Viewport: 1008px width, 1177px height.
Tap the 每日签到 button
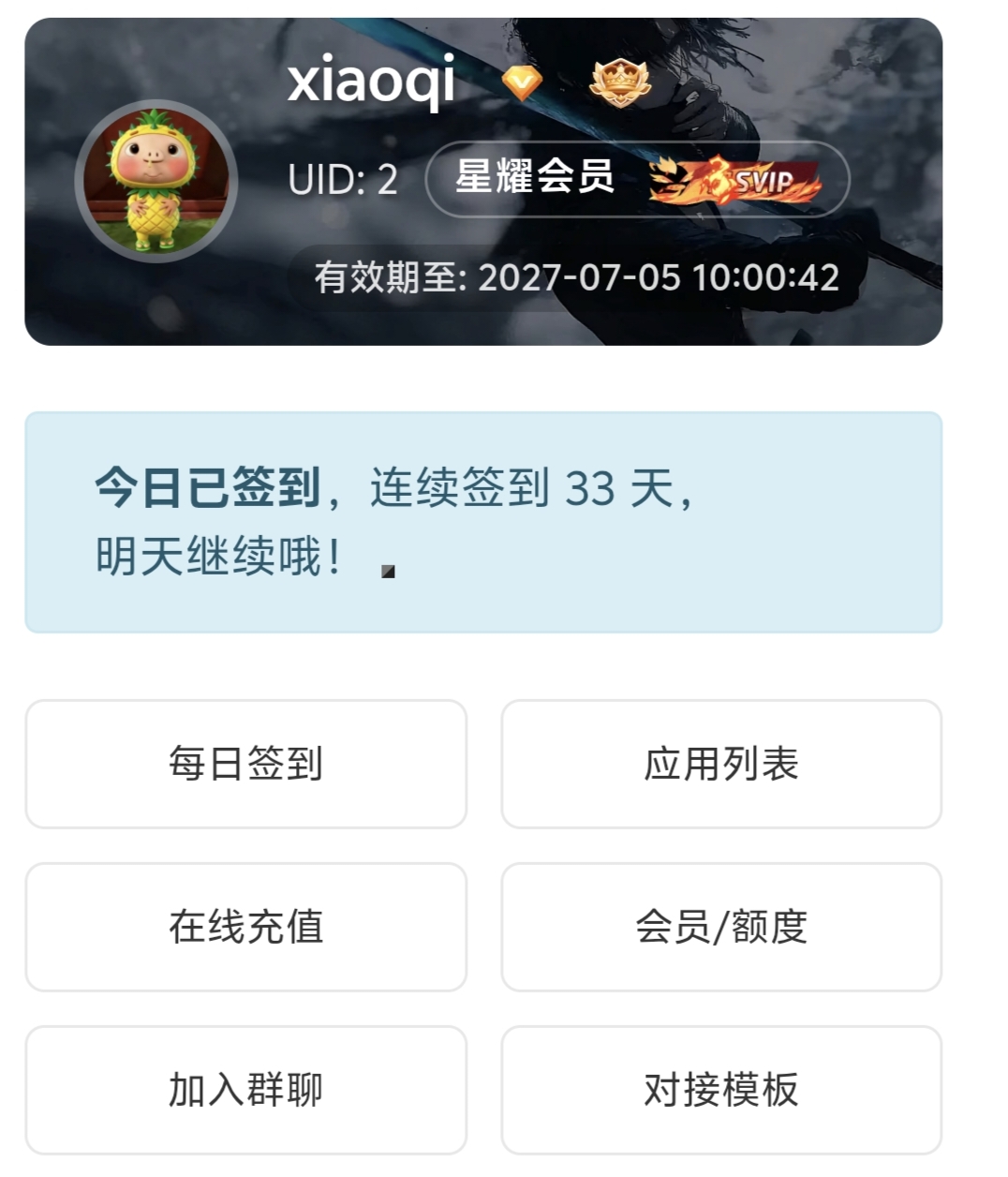245,764
